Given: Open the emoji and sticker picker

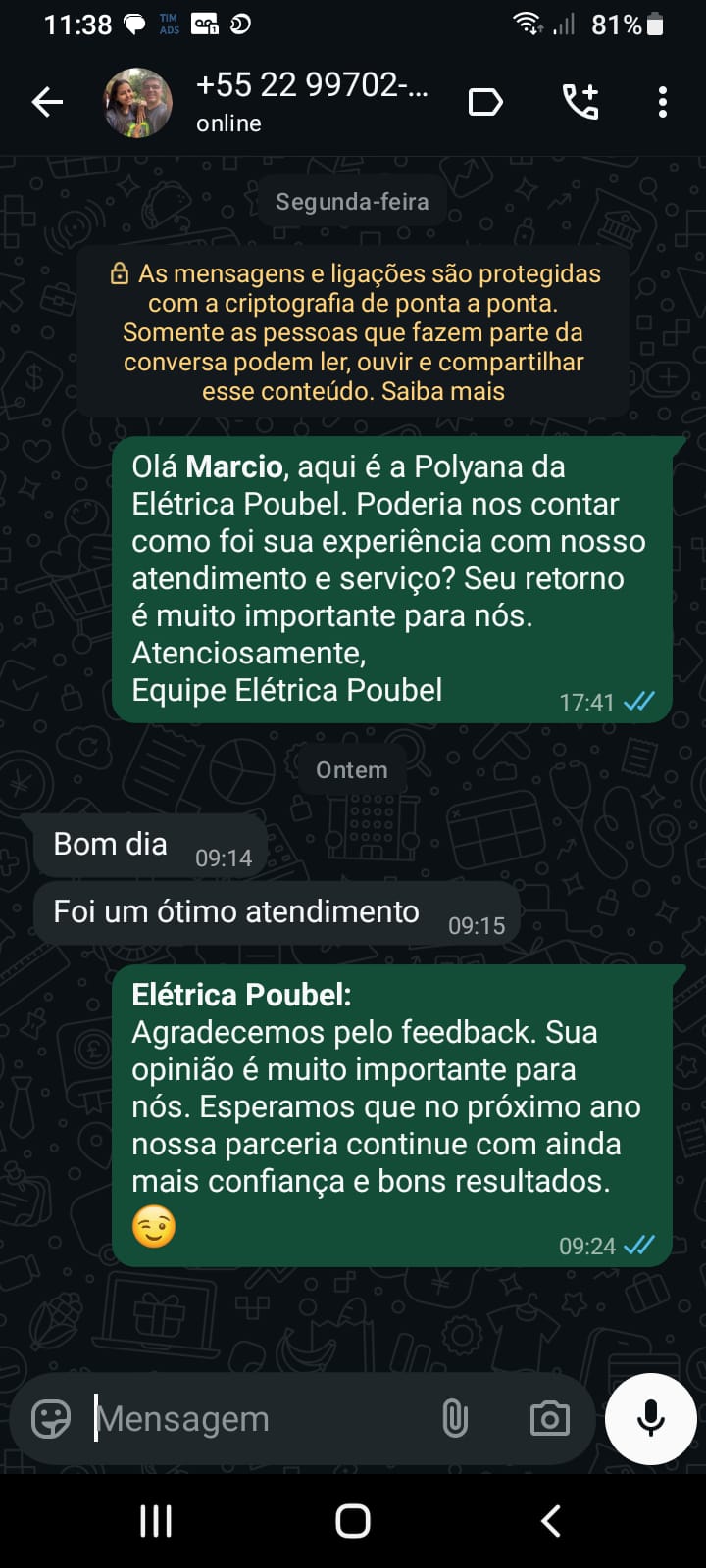Looking at the screenshot, I should [51, 1418].
